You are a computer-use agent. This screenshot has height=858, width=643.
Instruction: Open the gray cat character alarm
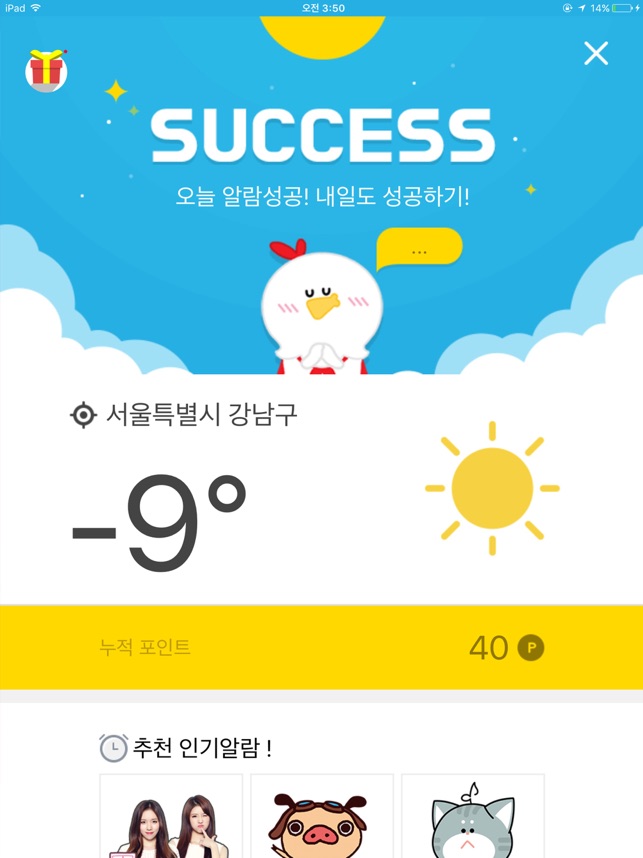(x=472, y=820)
